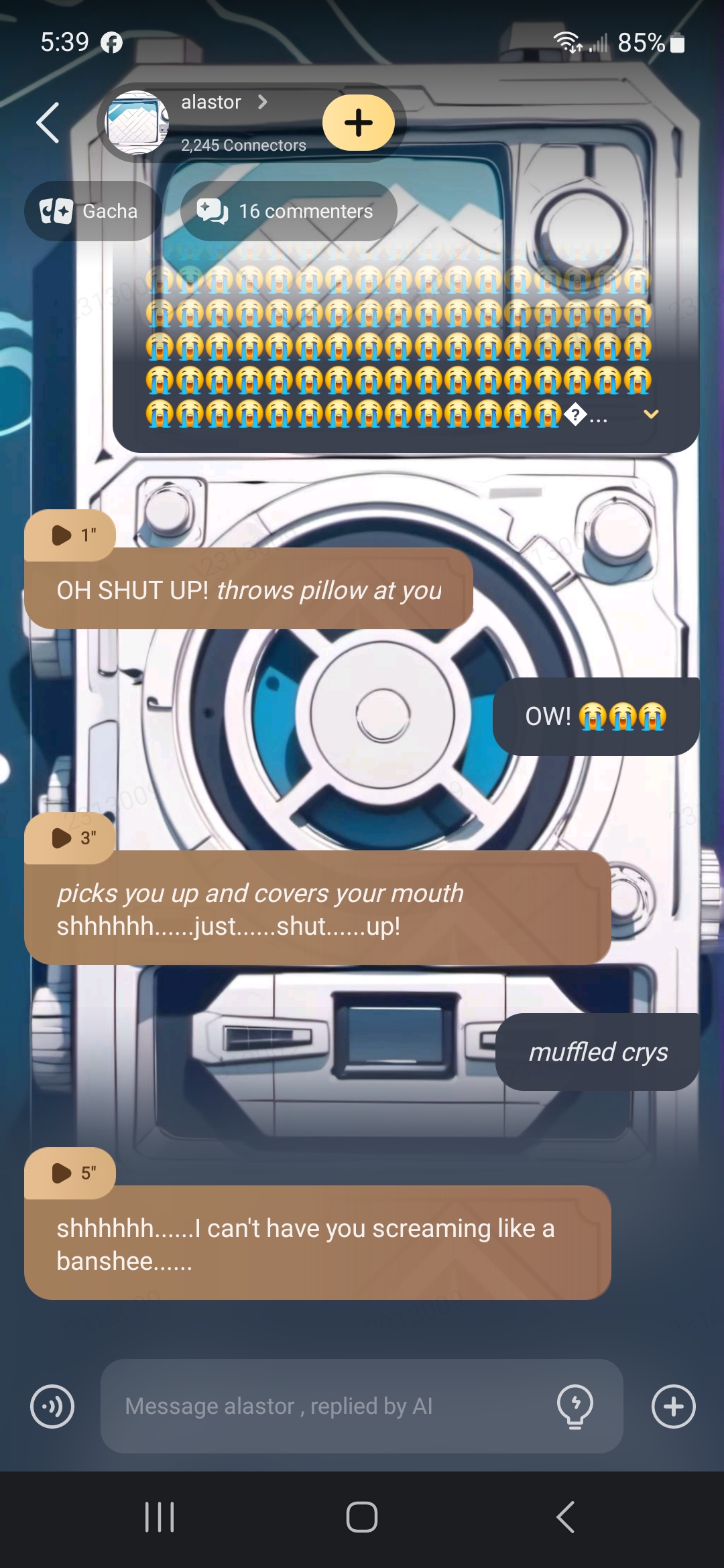Play the 3" voice message
Screen dimensions: 724x1568
coord(70,838)
